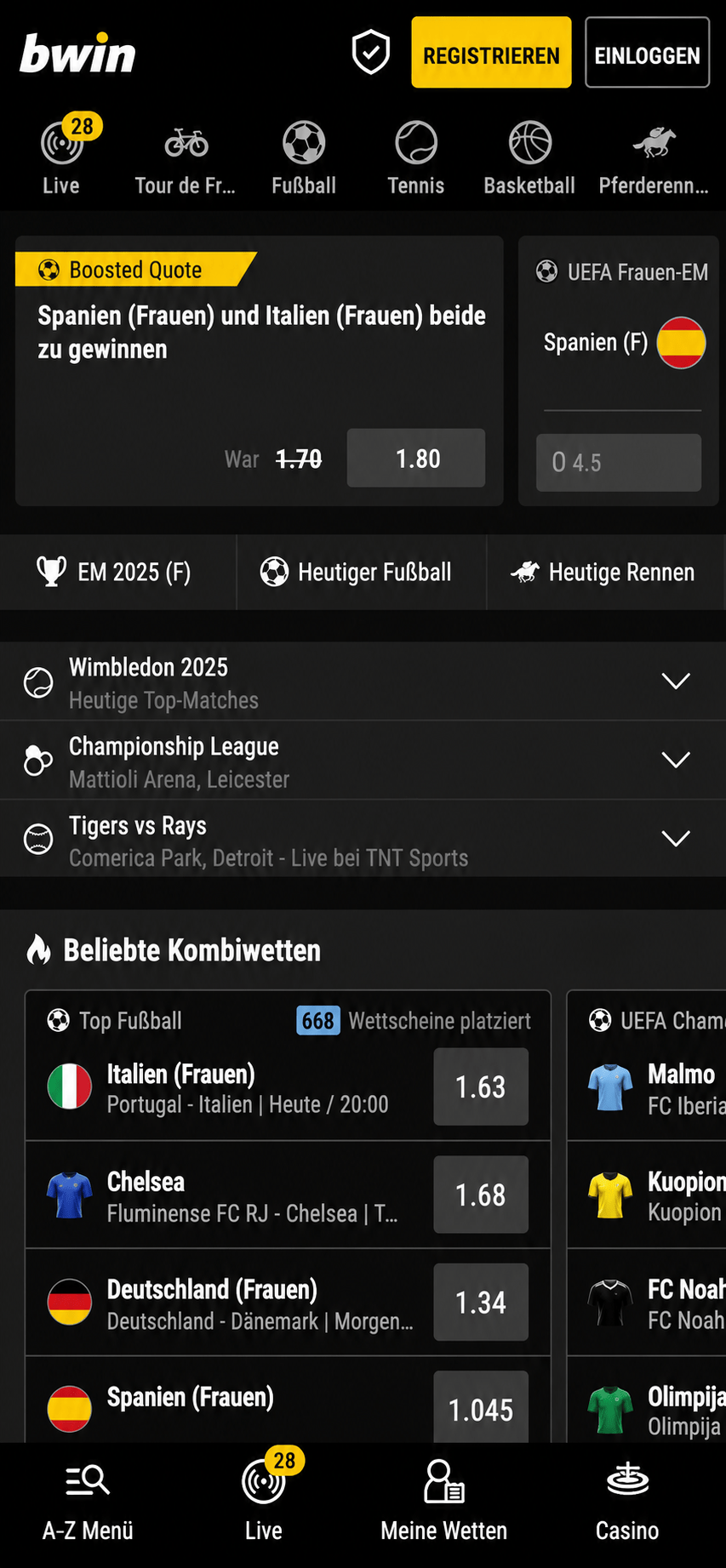Open the Casino tab
The height and width of the screenshot is (1568, 726).
627,1503
